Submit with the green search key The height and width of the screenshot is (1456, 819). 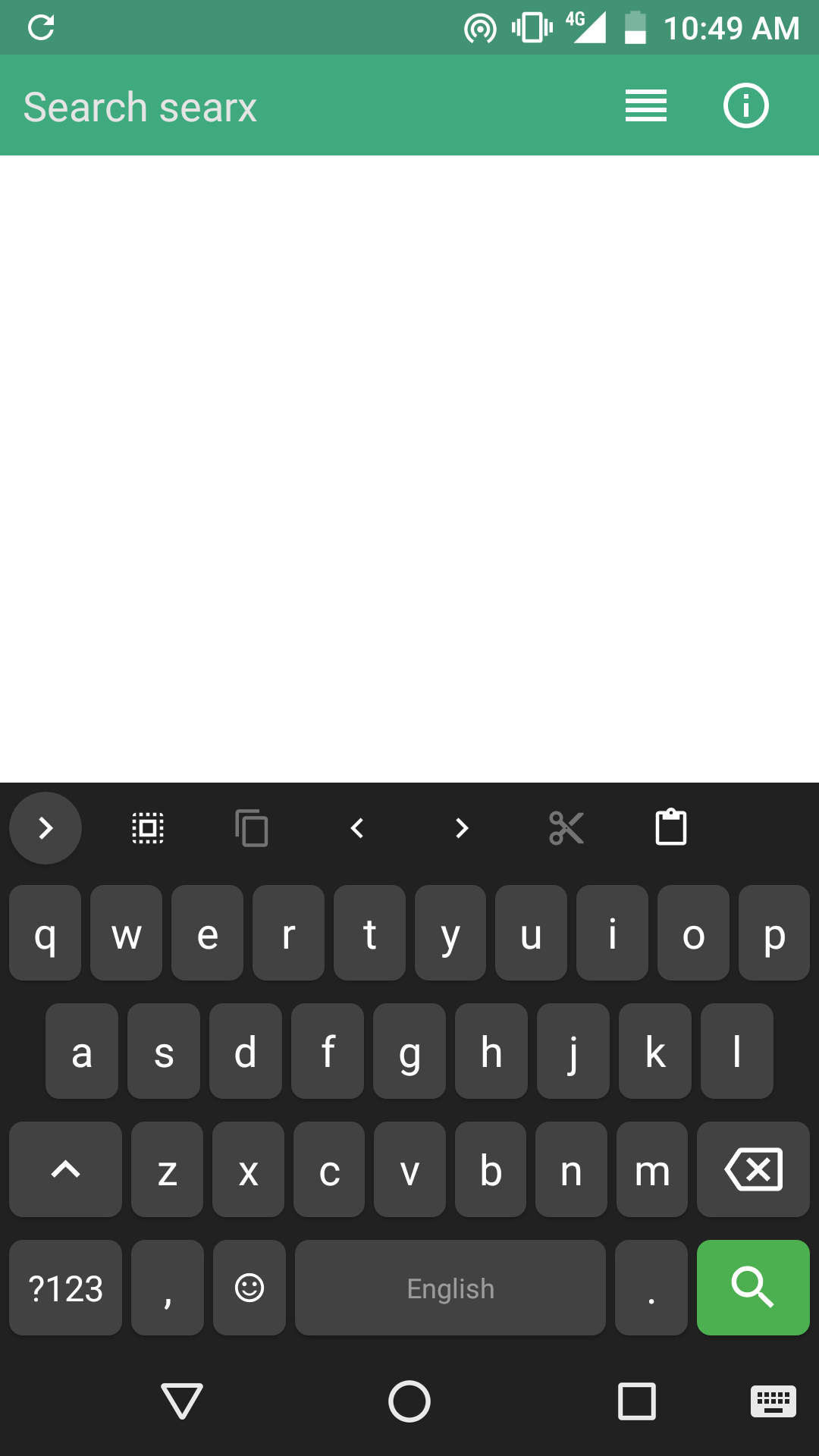[753, 1288]
